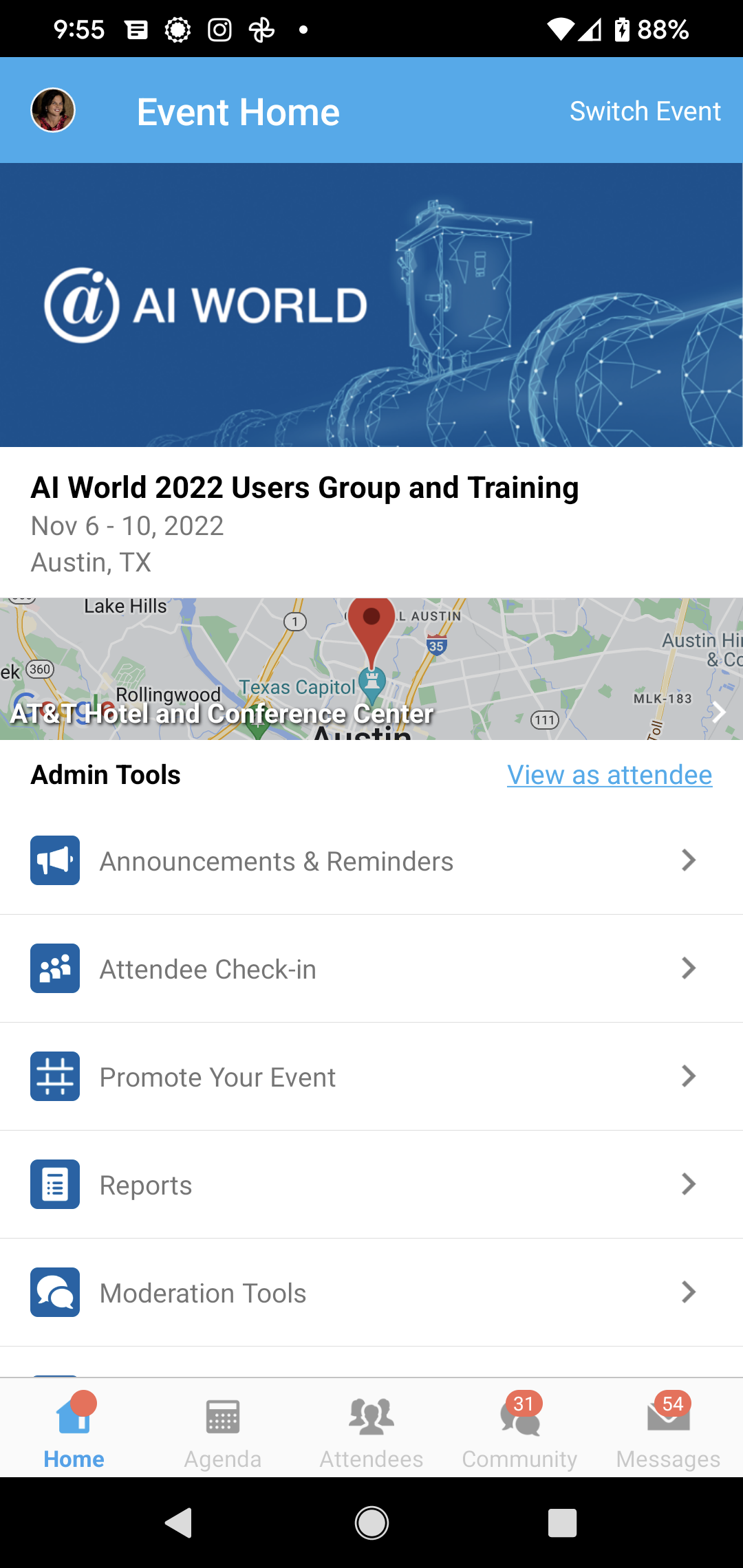Open Announcements & Reminders
Image resolution: width=743 pixels, height=1568 pixels.
tap(371, 861)
